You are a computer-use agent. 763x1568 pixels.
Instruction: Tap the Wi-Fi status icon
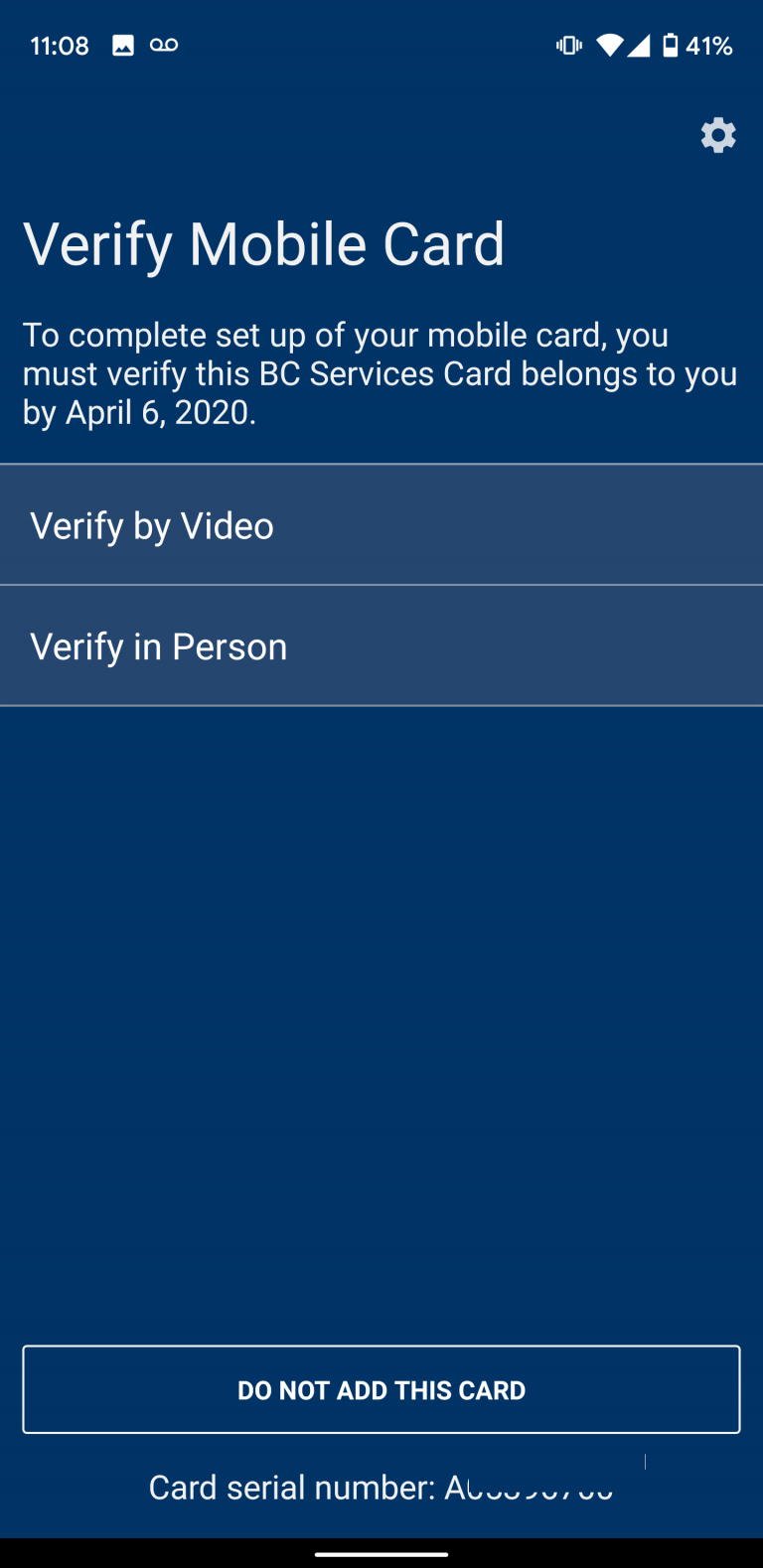(610, 44)
